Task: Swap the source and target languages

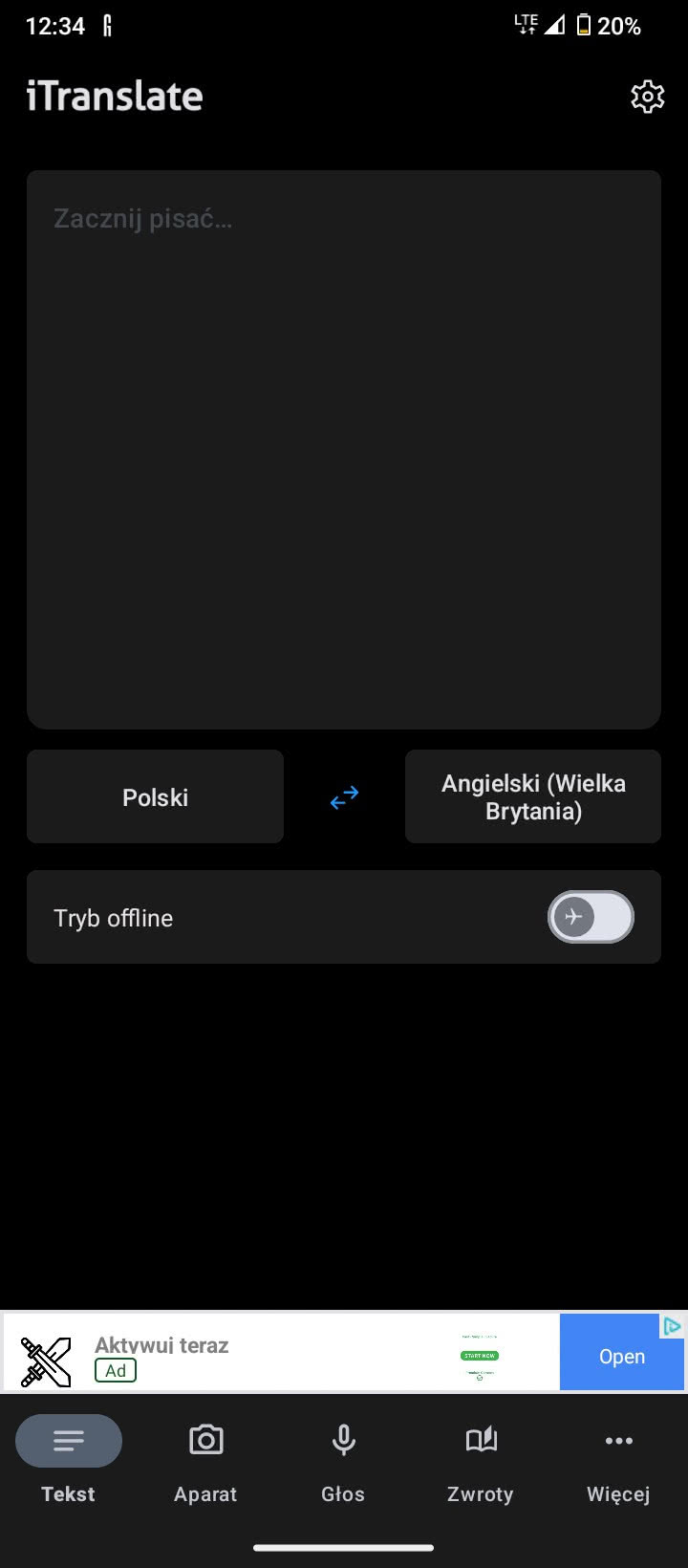Action: [x=344, y=796]
